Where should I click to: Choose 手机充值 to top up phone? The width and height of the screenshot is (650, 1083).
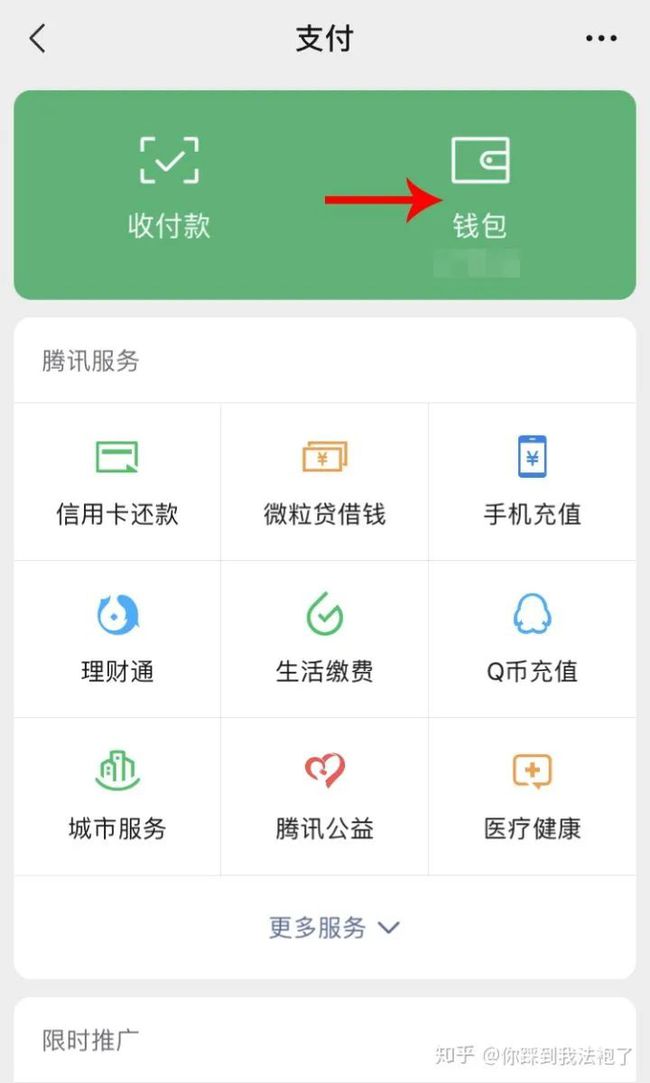(x=532, y=482)
